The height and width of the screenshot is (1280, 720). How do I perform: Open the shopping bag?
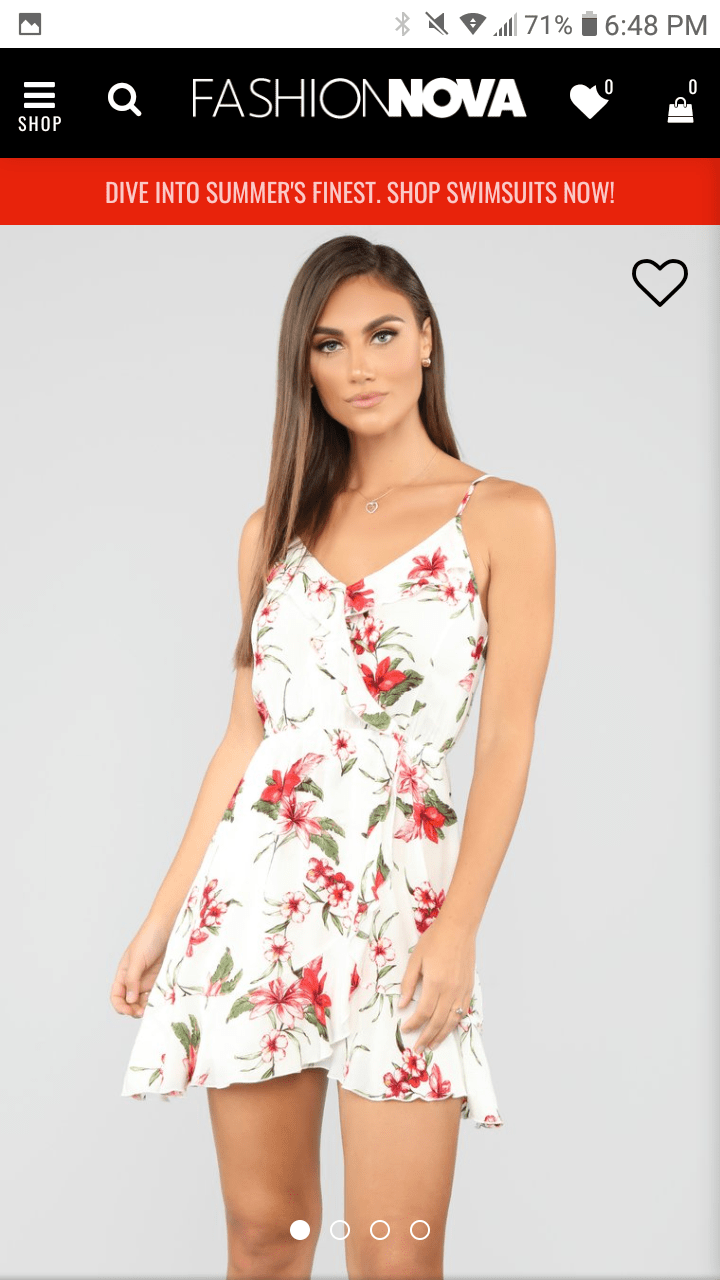click(680, 108)
